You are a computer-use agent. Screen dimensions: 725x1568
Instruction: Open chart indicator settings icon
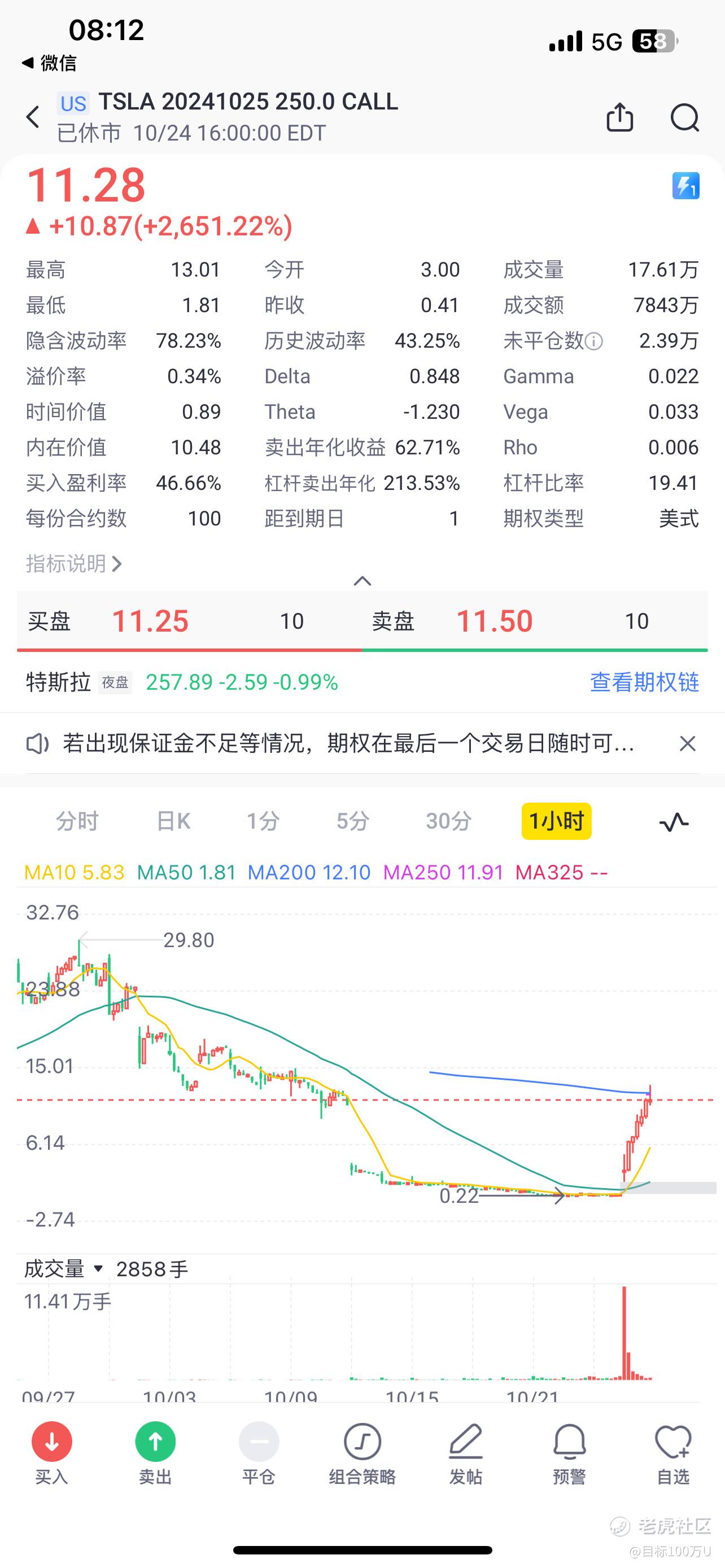point(674,822)
